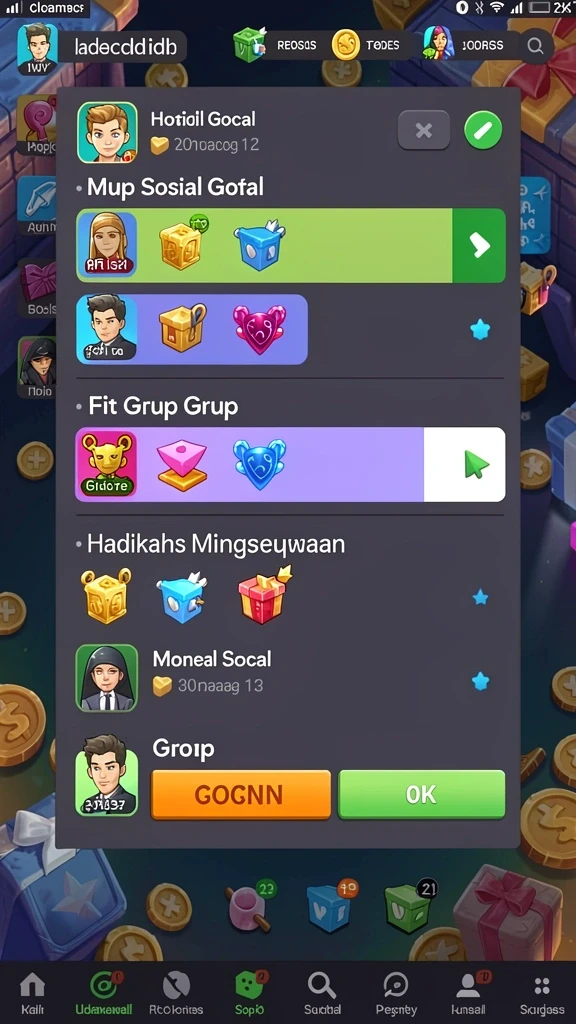Switch to the Sopio tab

[x=249, y=993]
